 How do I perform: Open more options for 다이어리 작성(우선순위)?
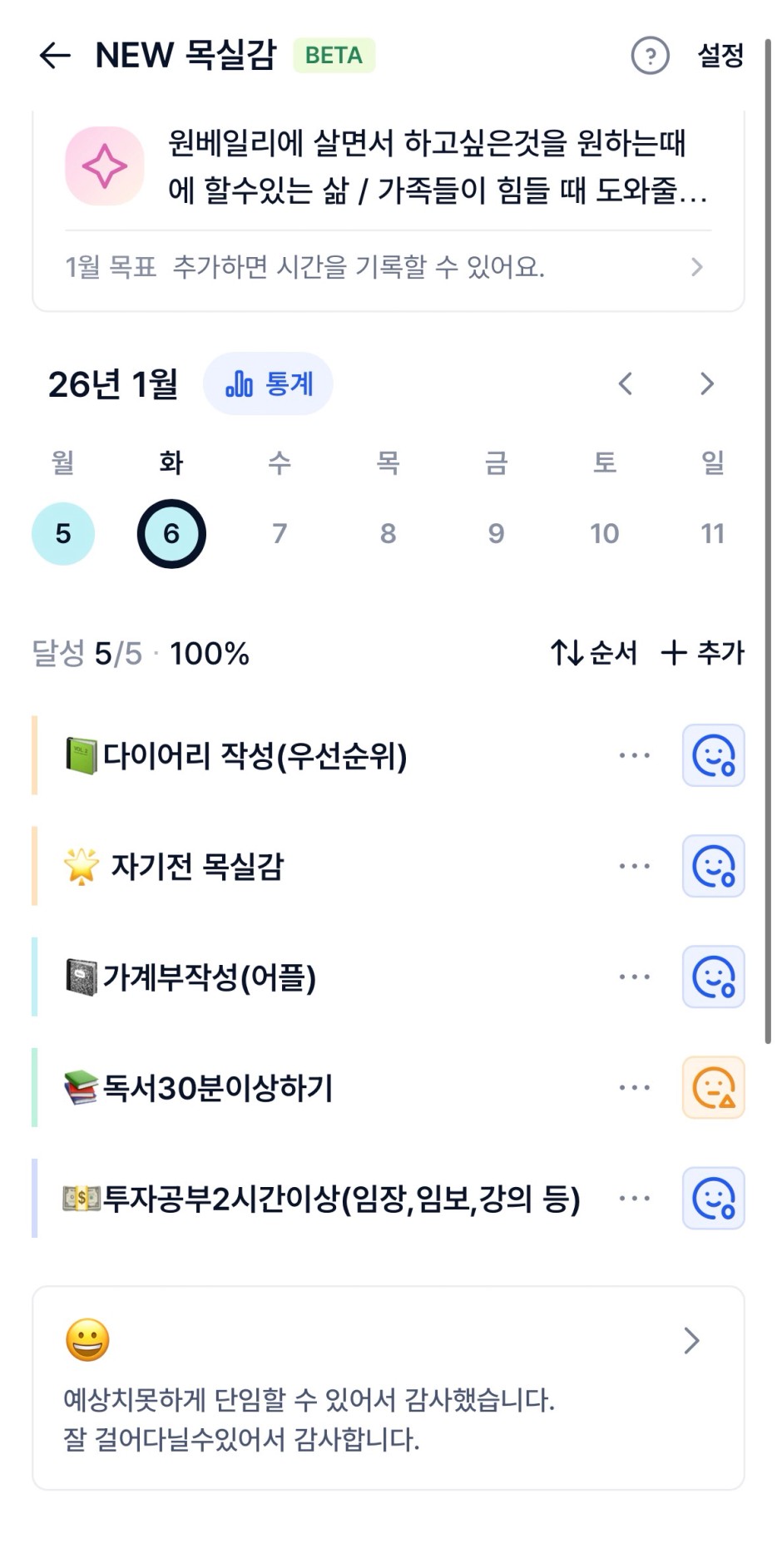click(x=634, y=755)
